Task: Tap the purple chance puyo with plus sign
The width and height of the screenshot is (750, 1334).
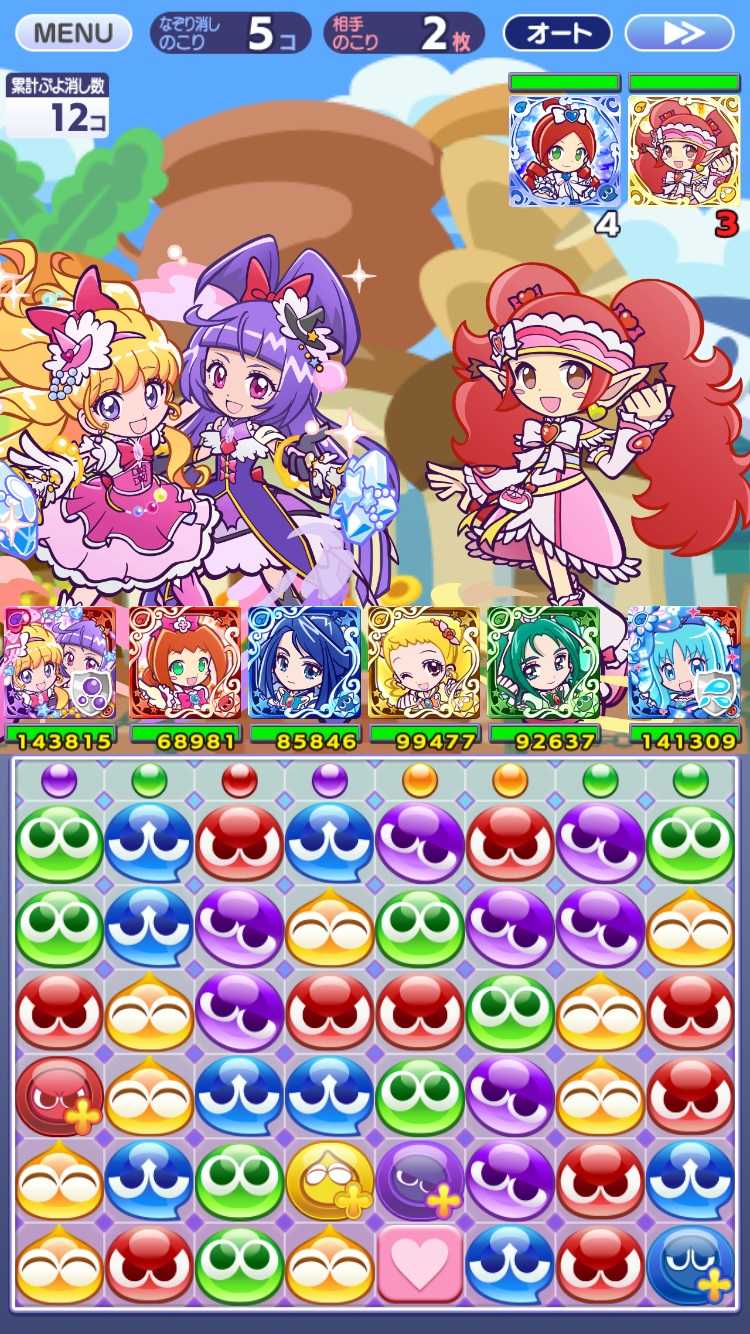Action: 420,1180
